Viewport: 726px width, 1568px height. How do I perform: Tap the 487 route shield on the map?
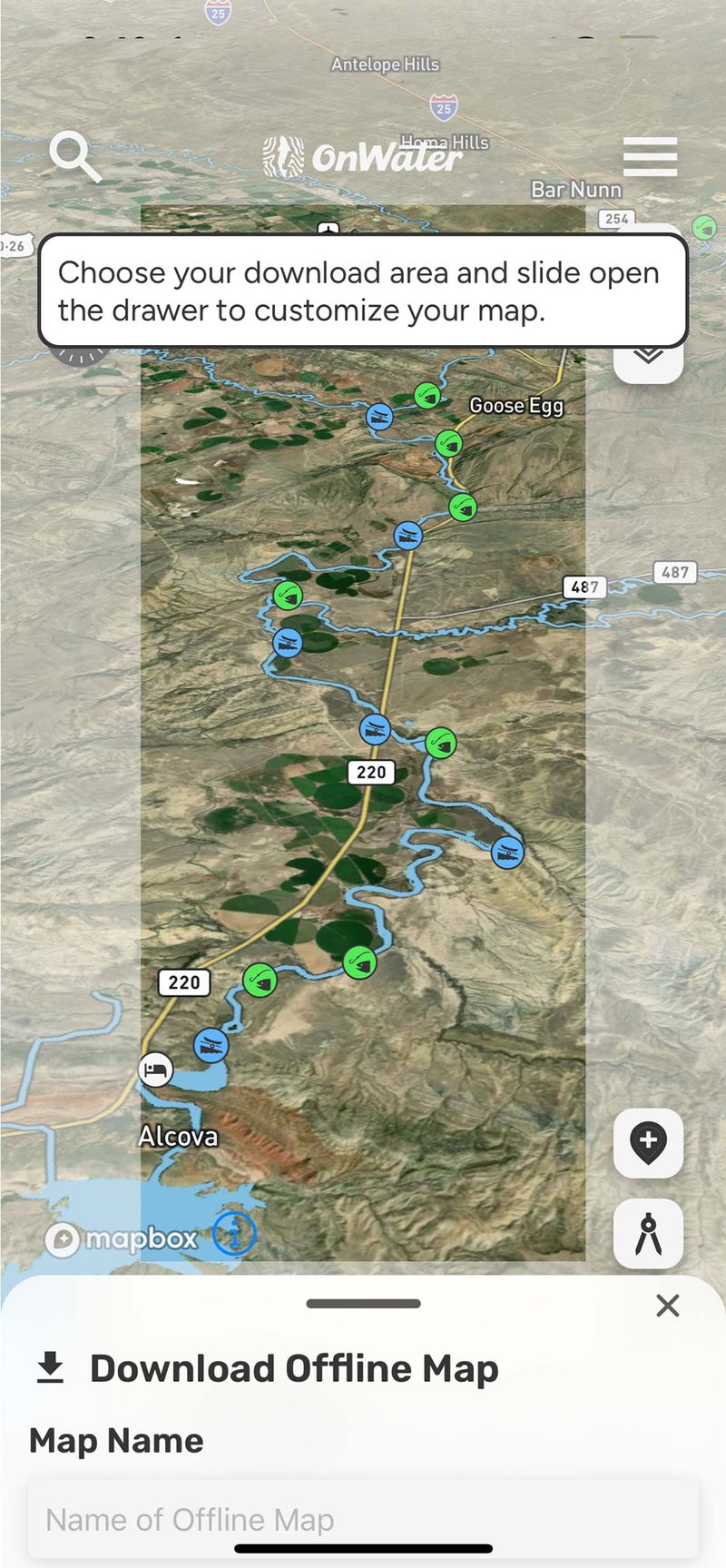click(585, 587)
